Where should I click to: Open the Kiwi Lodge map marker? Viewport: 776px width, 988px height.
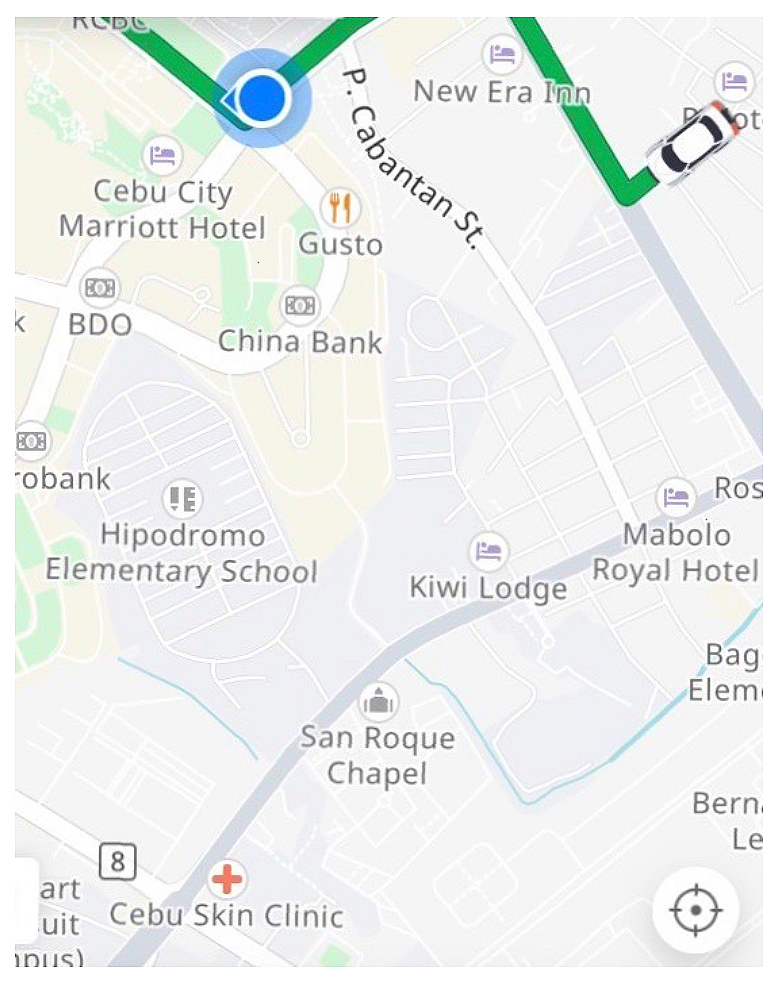488,550
